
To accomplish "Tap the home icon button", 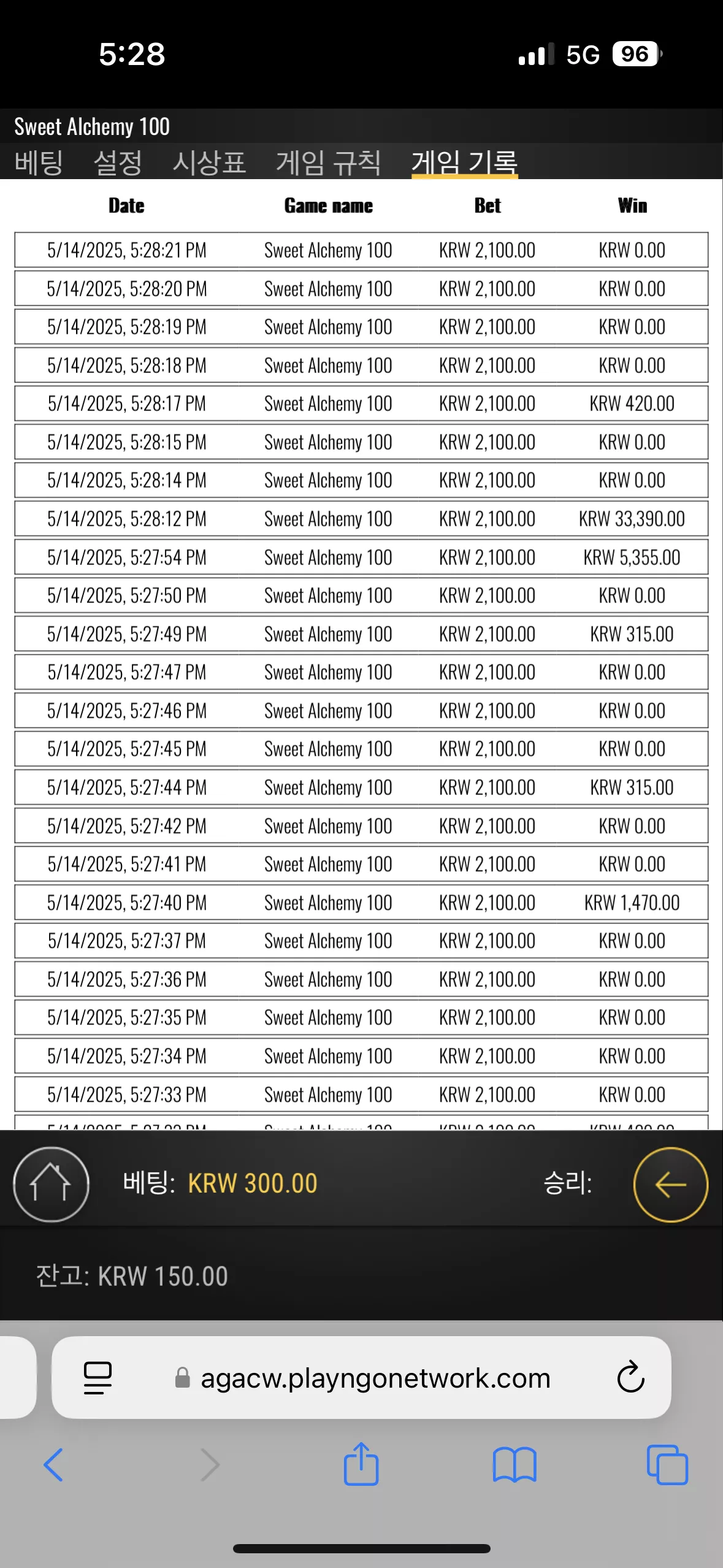I will [x=52, y=1184].
